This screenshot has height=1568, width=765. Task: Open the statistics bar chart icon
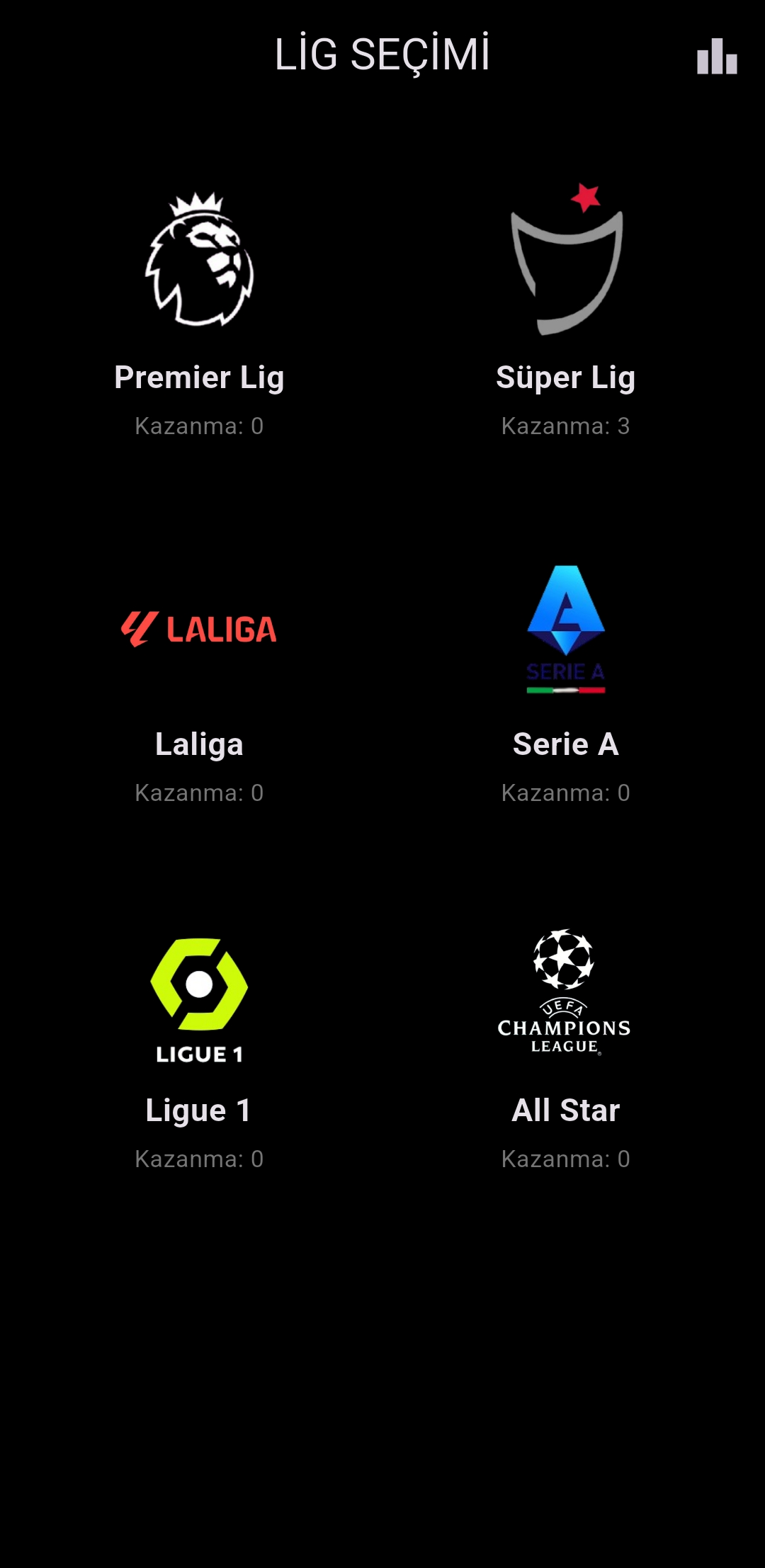[x=717, y=56]
